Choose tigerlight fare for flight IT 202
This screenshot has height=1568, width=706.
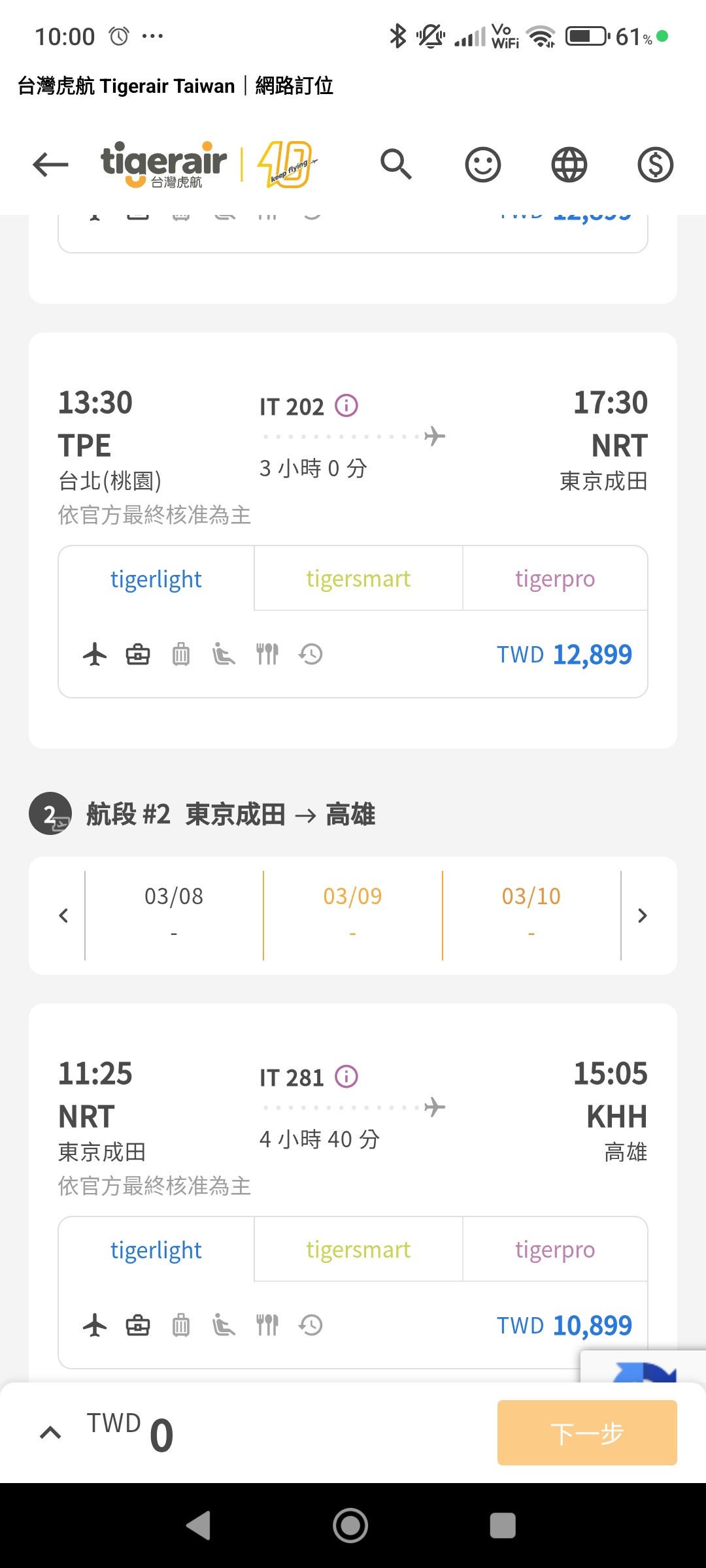coord(156,579)
